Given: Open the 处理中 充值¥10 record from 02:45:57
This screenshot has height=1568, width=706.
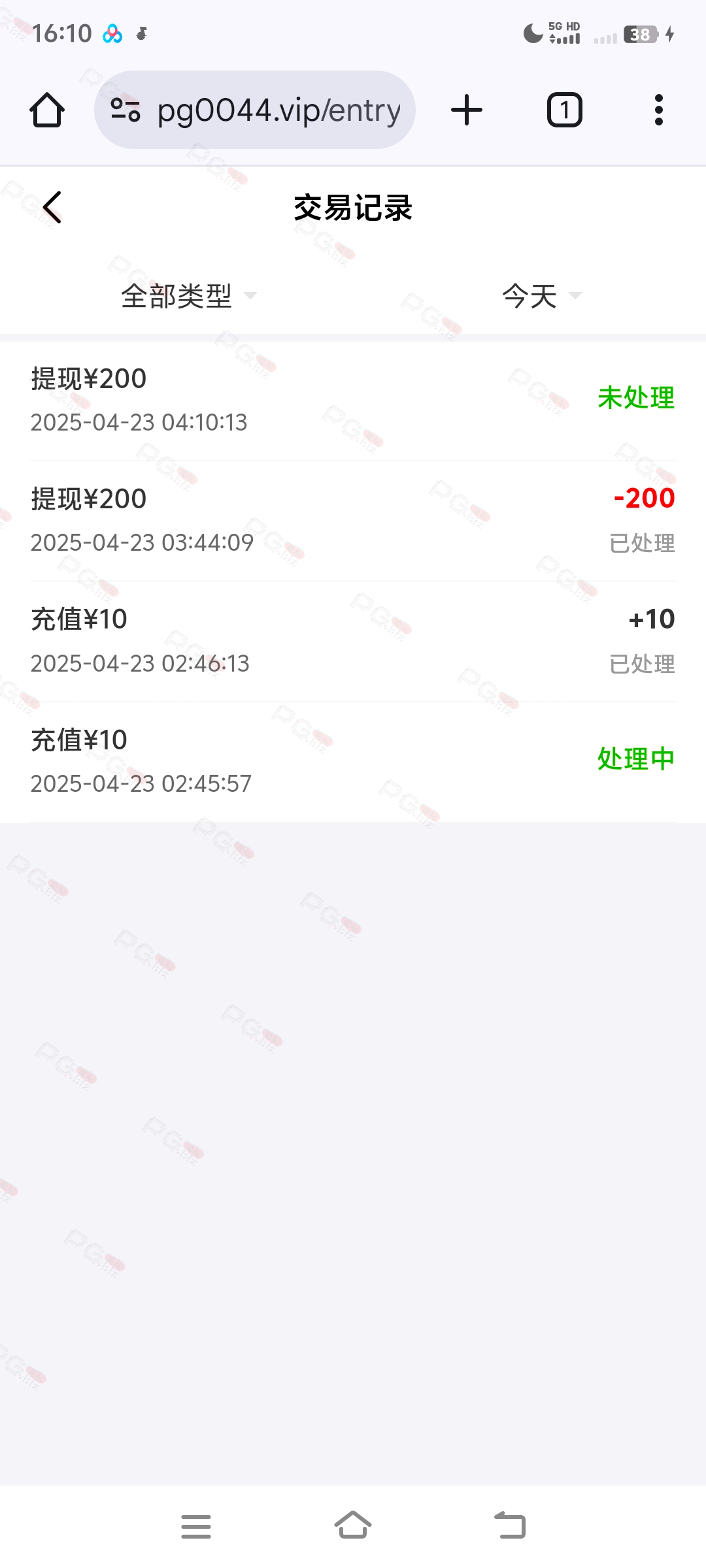Looking at the screenshot, I should click(353, 762).
